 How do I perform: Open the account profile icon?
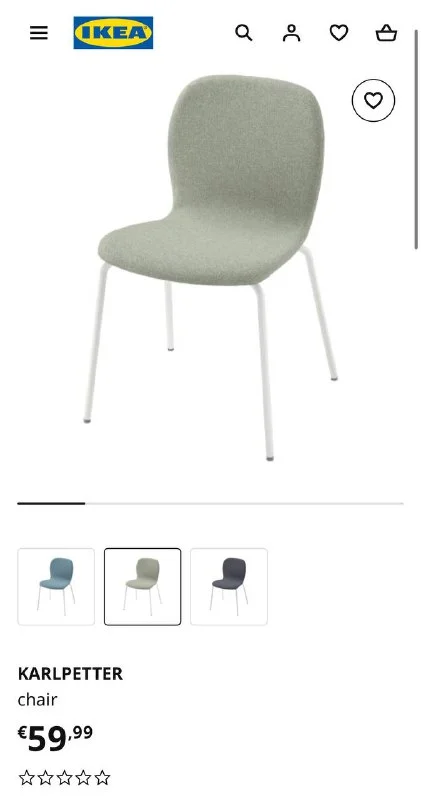click(x=291, y=33)
